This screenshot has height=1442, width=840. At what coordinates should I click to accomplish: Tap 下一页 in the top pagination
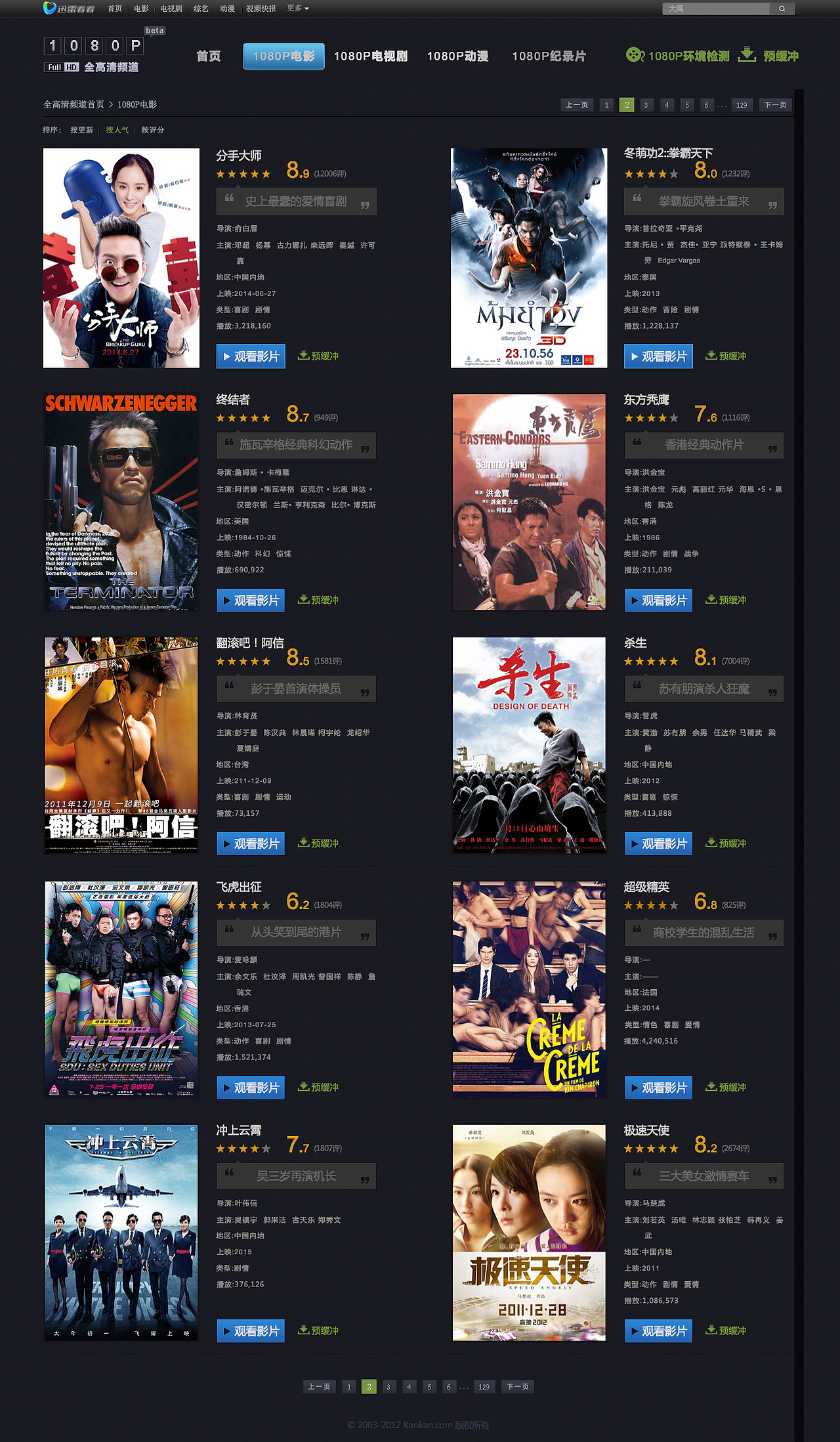coord(775,105)
